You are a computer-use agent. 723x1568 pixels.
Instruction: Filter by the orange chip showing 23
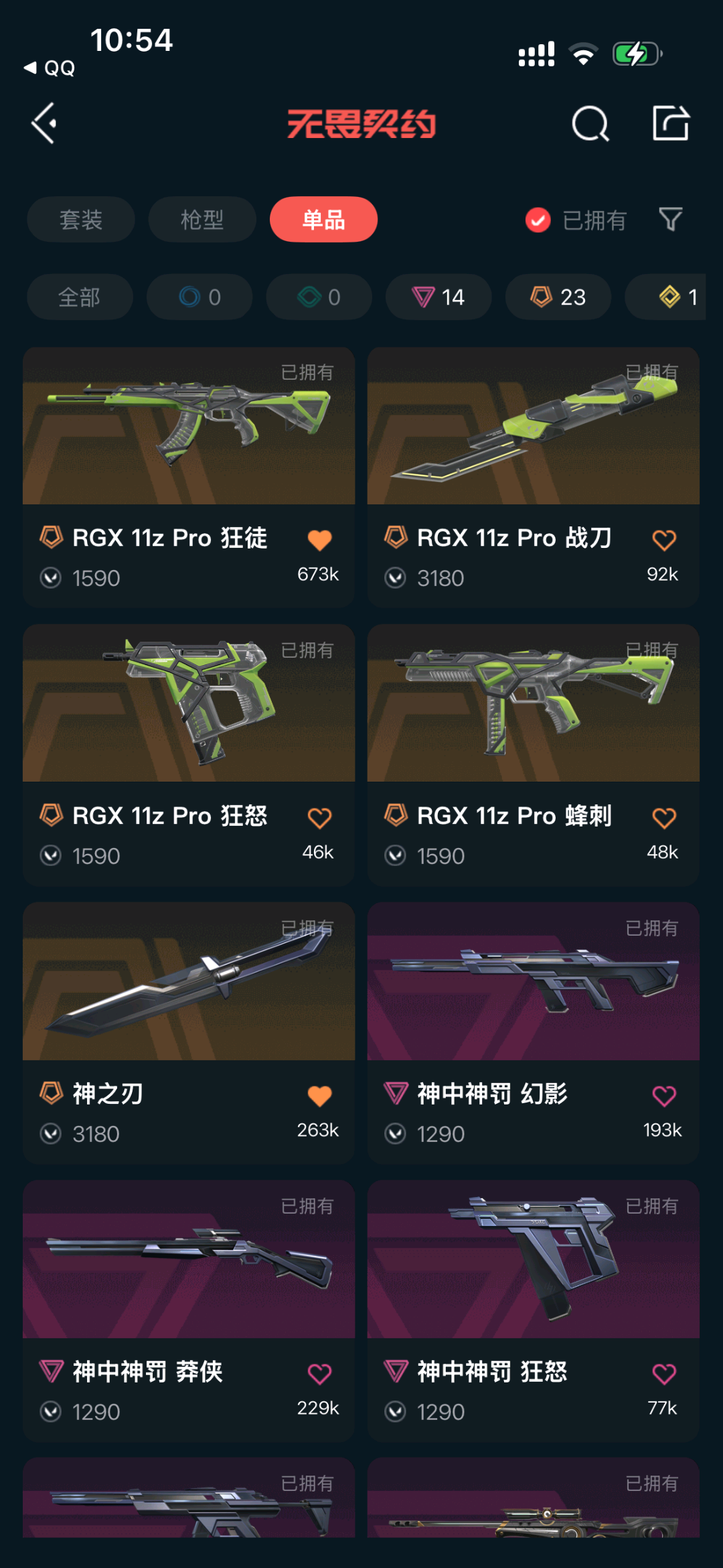click(x=558, y=297)
